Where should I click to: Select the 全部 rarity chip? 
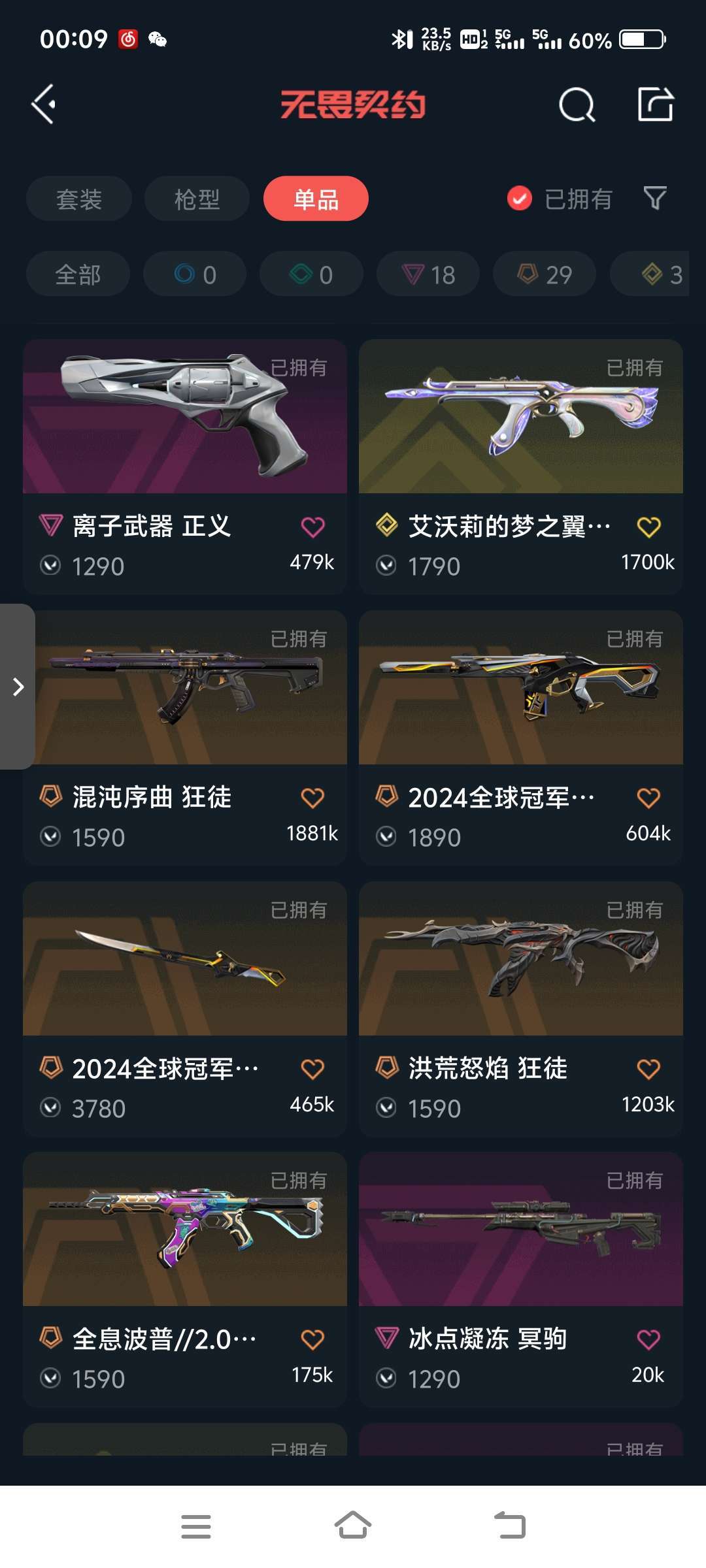tap(78, 274)
